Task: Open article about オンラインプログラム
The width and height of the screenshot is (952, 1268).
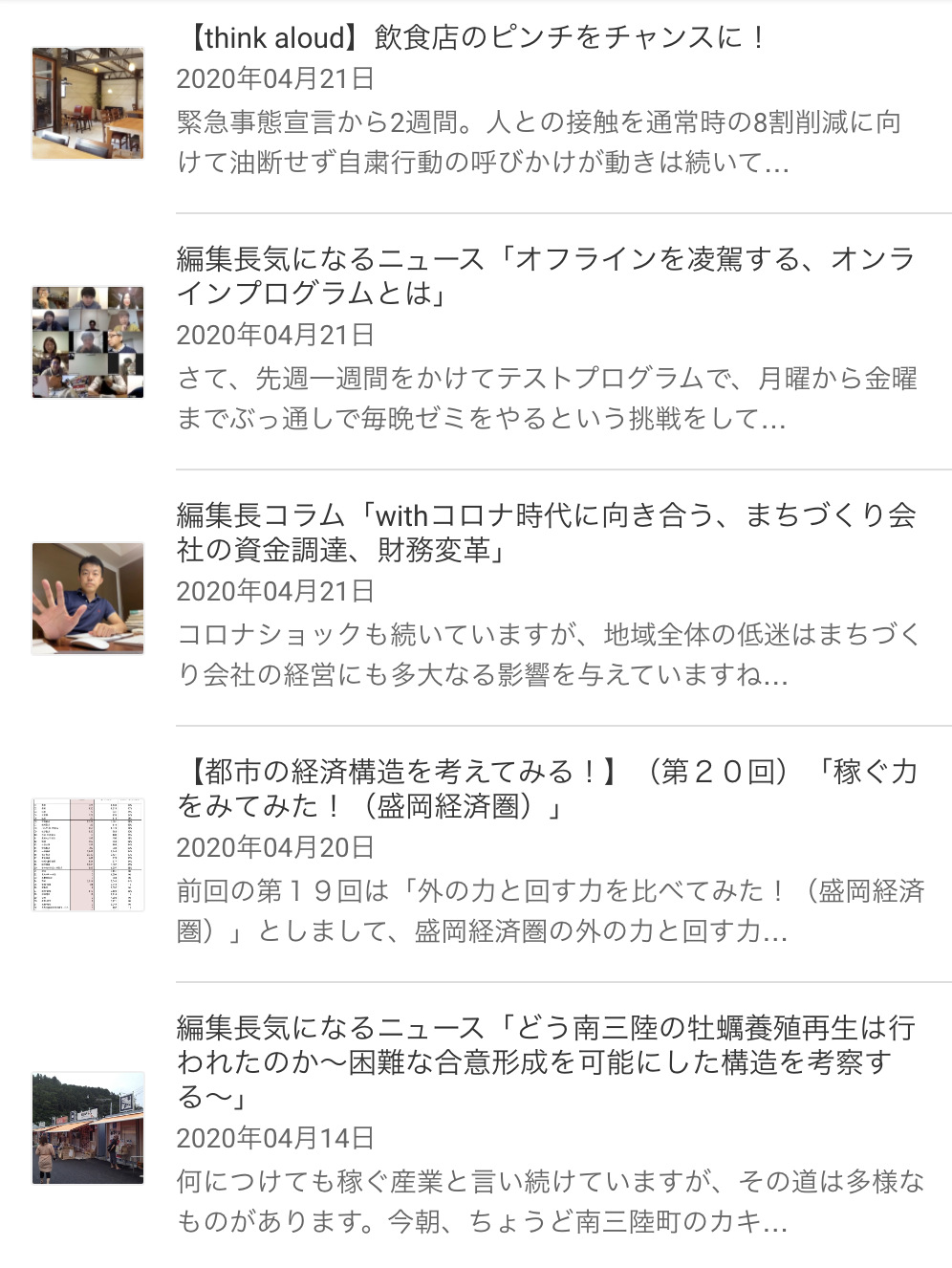Action: pos(545,275)
